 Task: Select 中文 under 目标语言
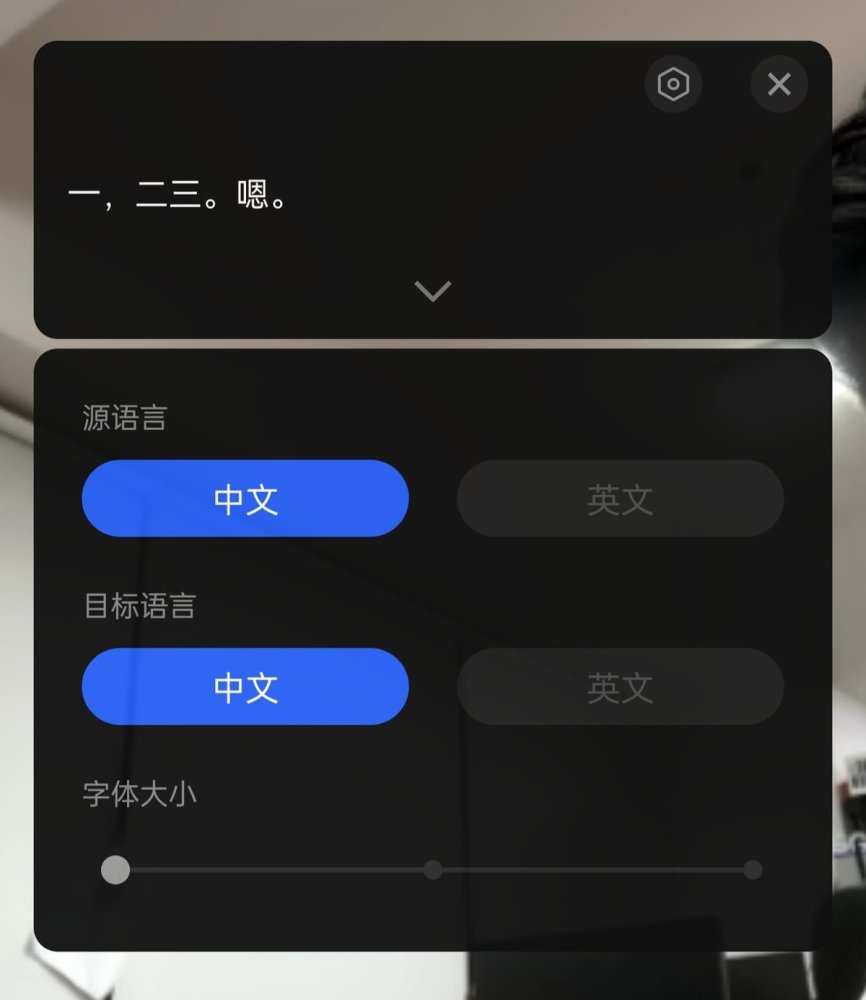pyautogui.click(x=246, y=686)
